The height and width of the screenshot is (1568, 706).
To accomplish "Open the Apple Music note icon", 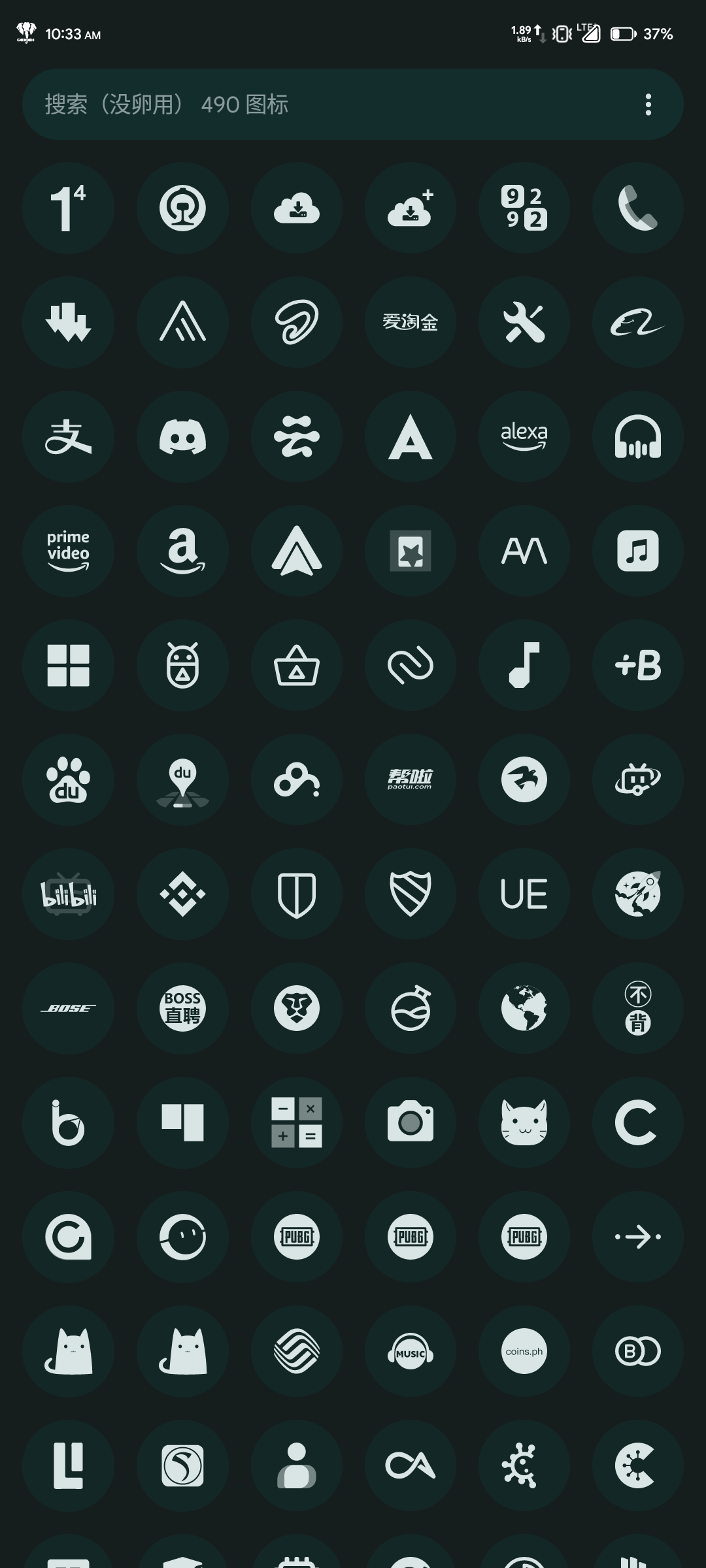I will [637, 551].
